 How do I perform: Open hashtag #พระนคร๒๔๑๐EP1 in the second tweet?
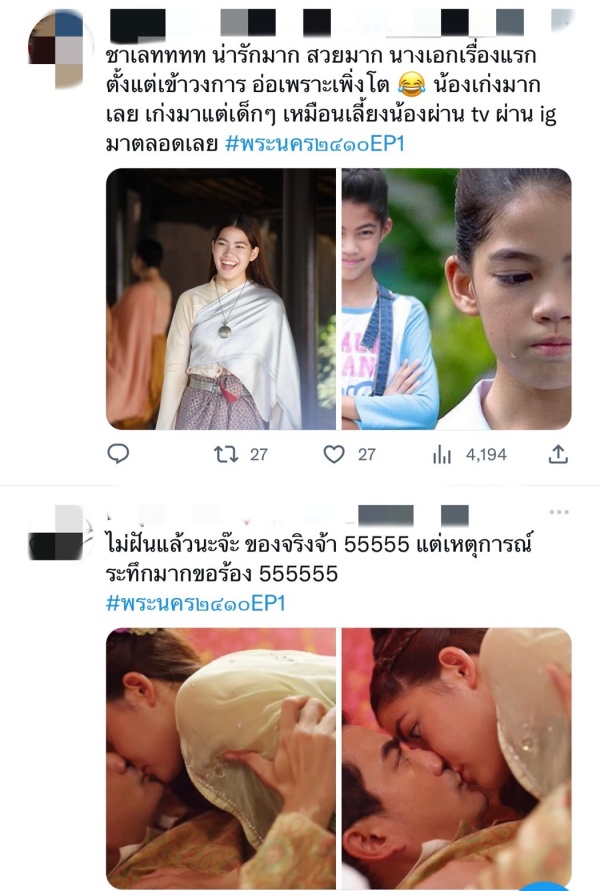pyautogui.click(x=195, y=603)
